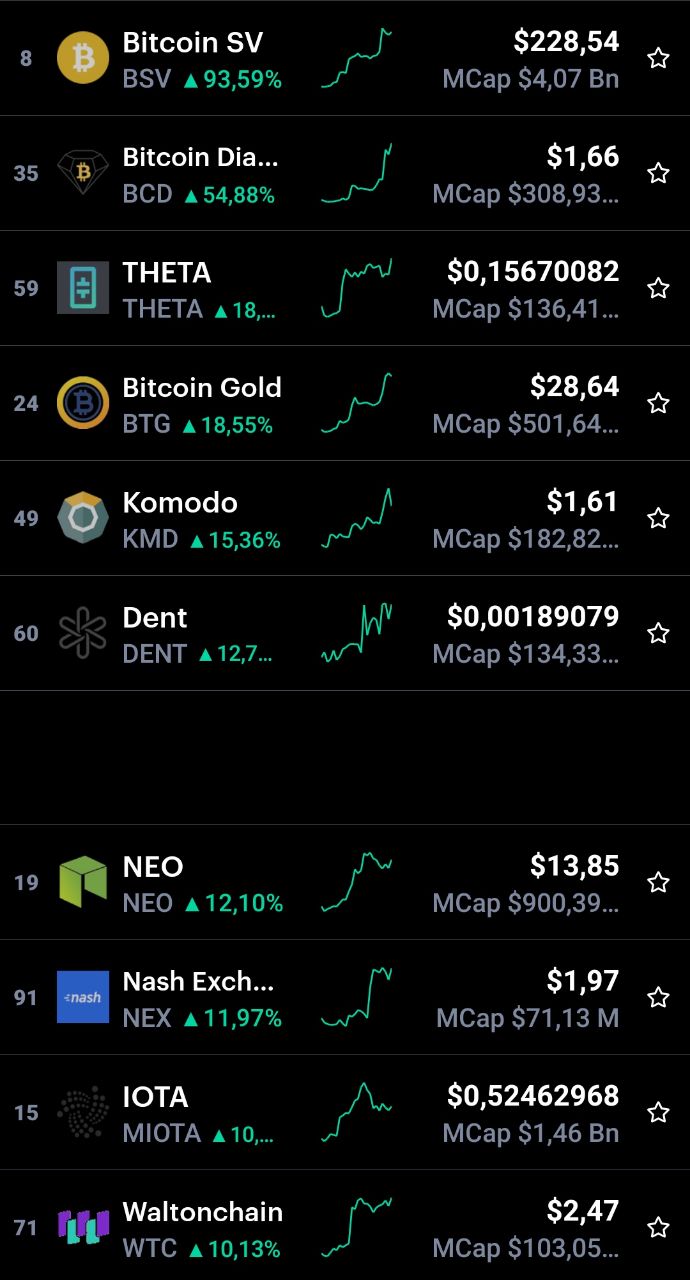Mark Komodo as favorite
This screenshot has height=1280, width=690.
click(658, 518)
